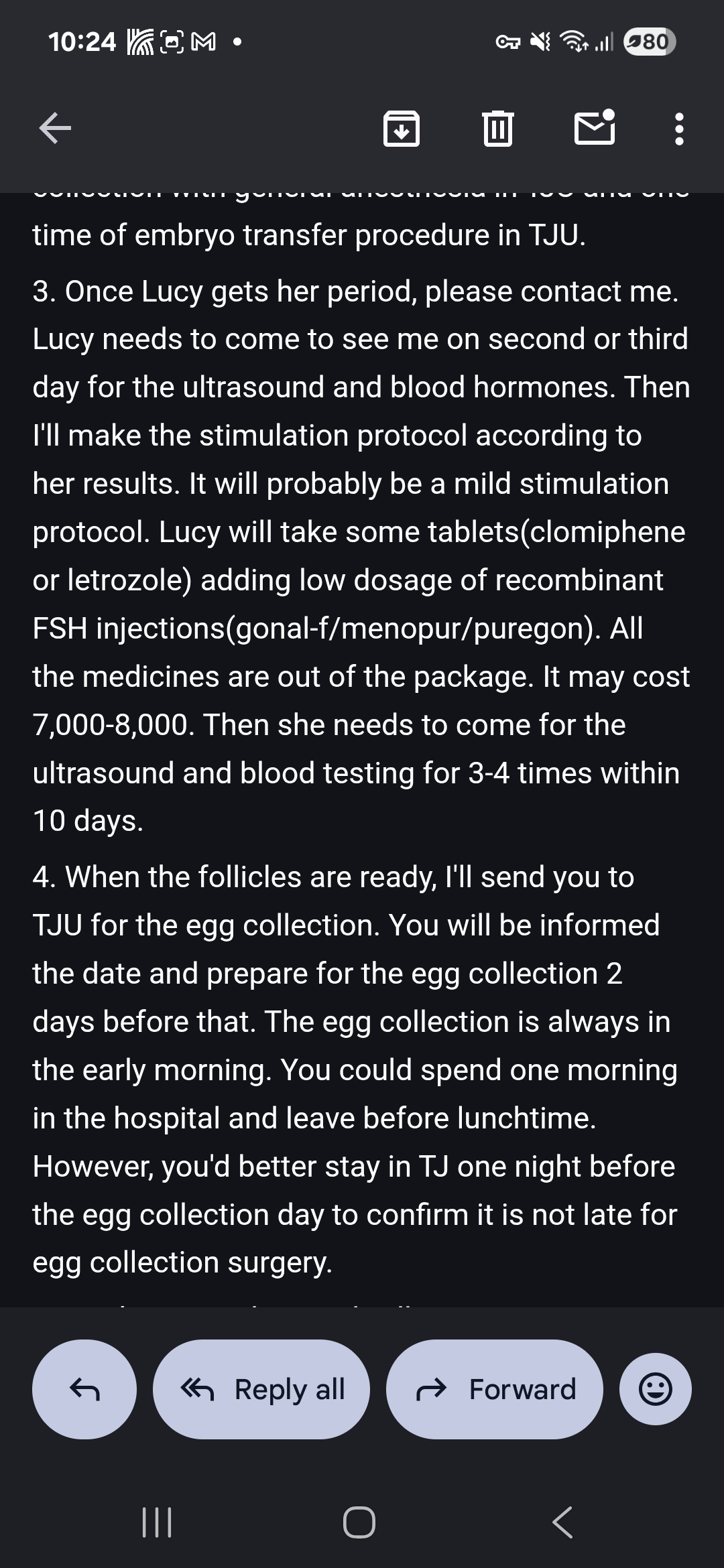Viewport: 724px width, 1568px height.
Task: Forward this email
Action: pos(495,1389)
